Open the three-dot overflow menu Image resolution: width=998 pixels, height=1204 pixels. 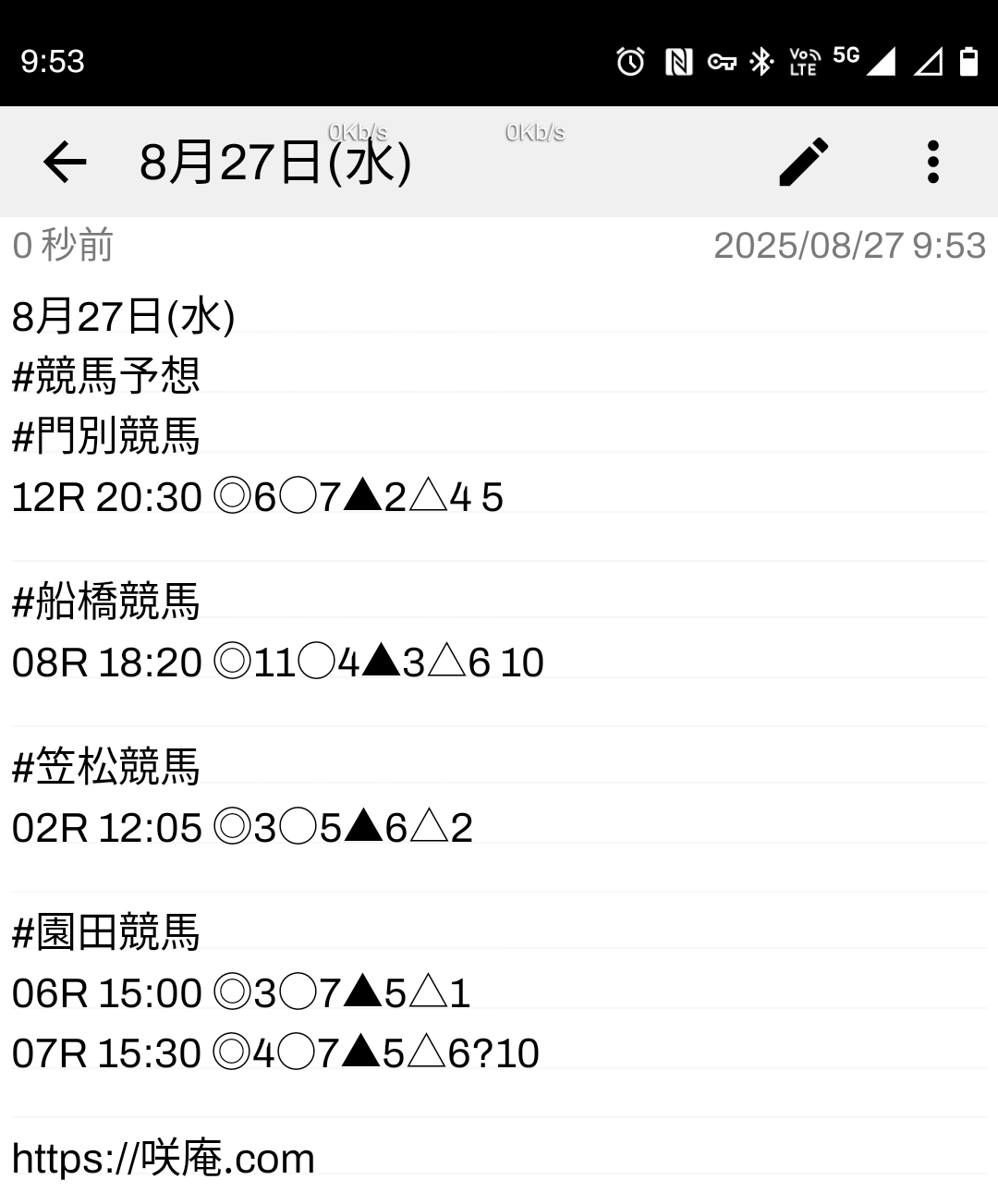pos(932,163)
